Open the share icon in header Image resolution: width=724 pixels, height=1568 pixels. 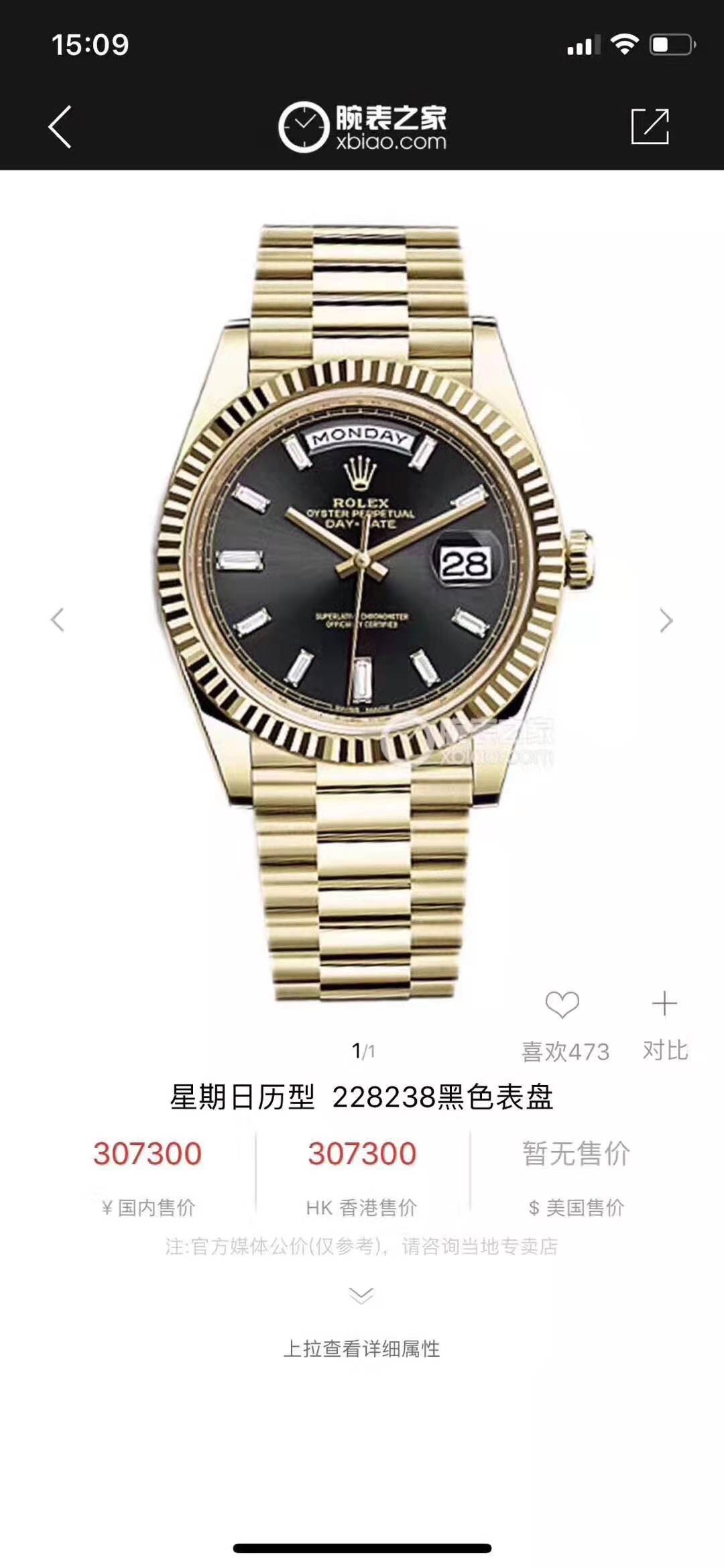[x=650, y=126]
